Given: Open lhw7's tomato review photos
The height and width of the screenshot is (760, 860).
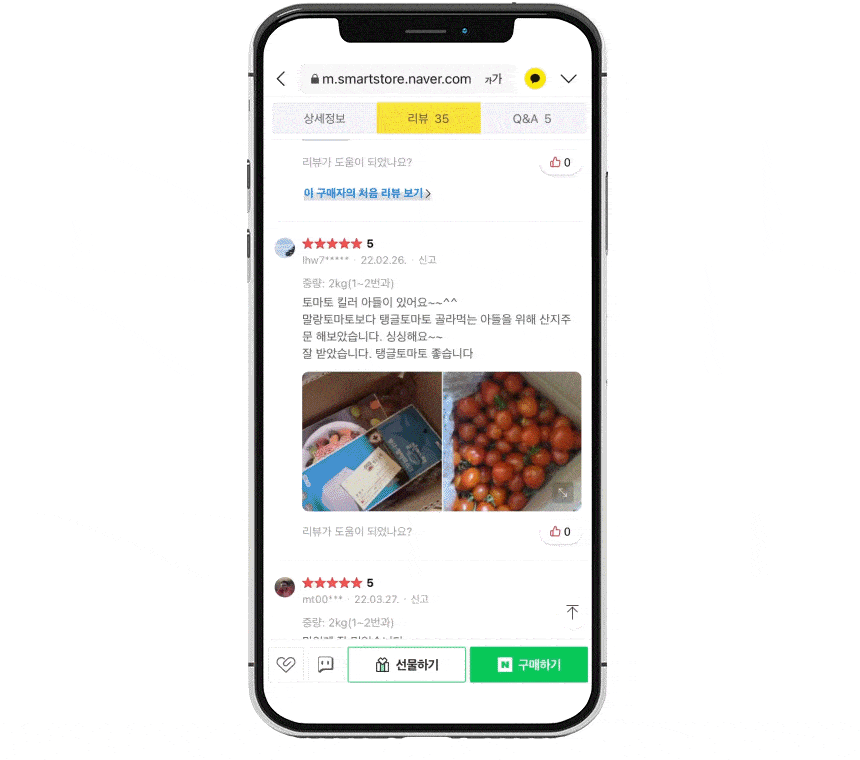Looking at the screenshot, I should pyautogui.click(x=441, y=441).
